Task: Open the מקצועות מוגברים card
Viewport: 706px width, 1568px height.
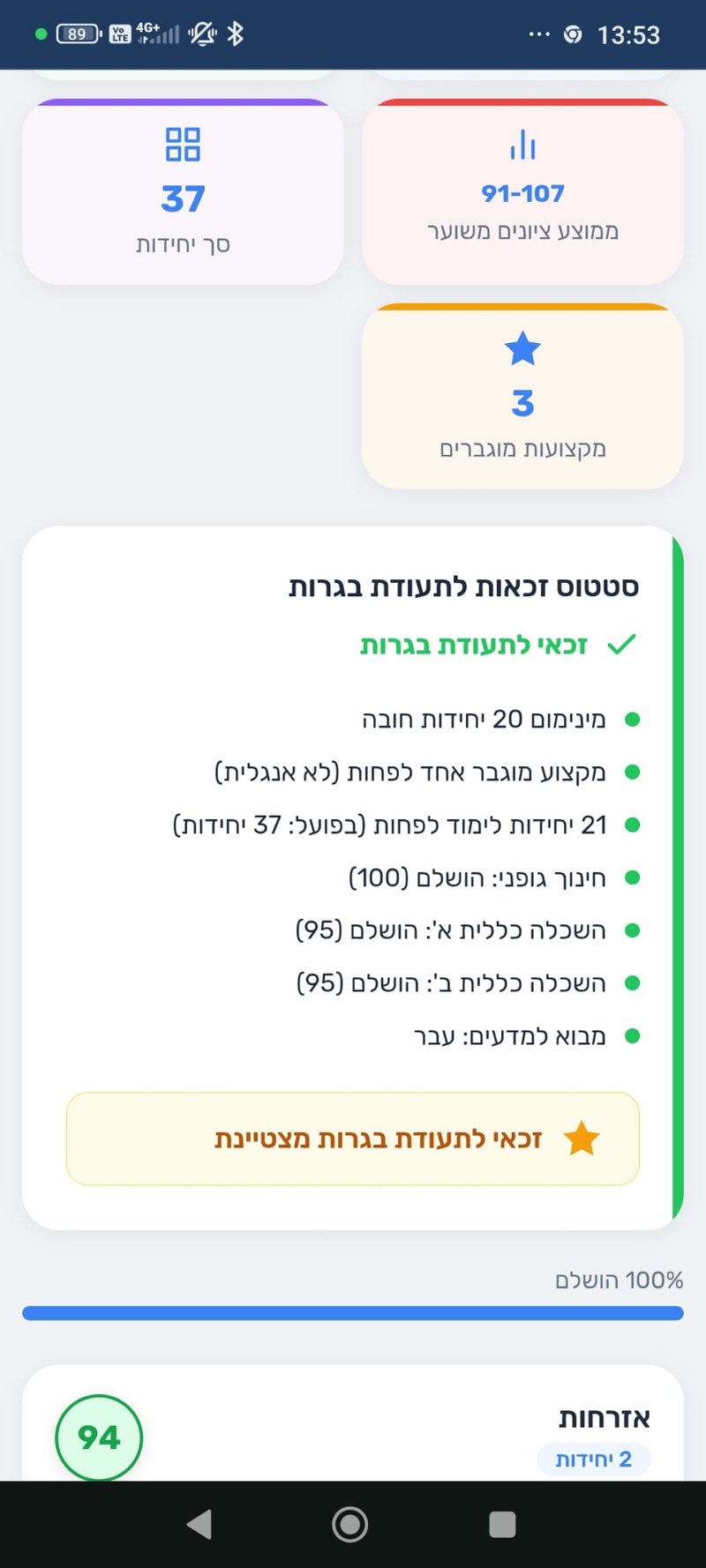Action: (522, 397)
